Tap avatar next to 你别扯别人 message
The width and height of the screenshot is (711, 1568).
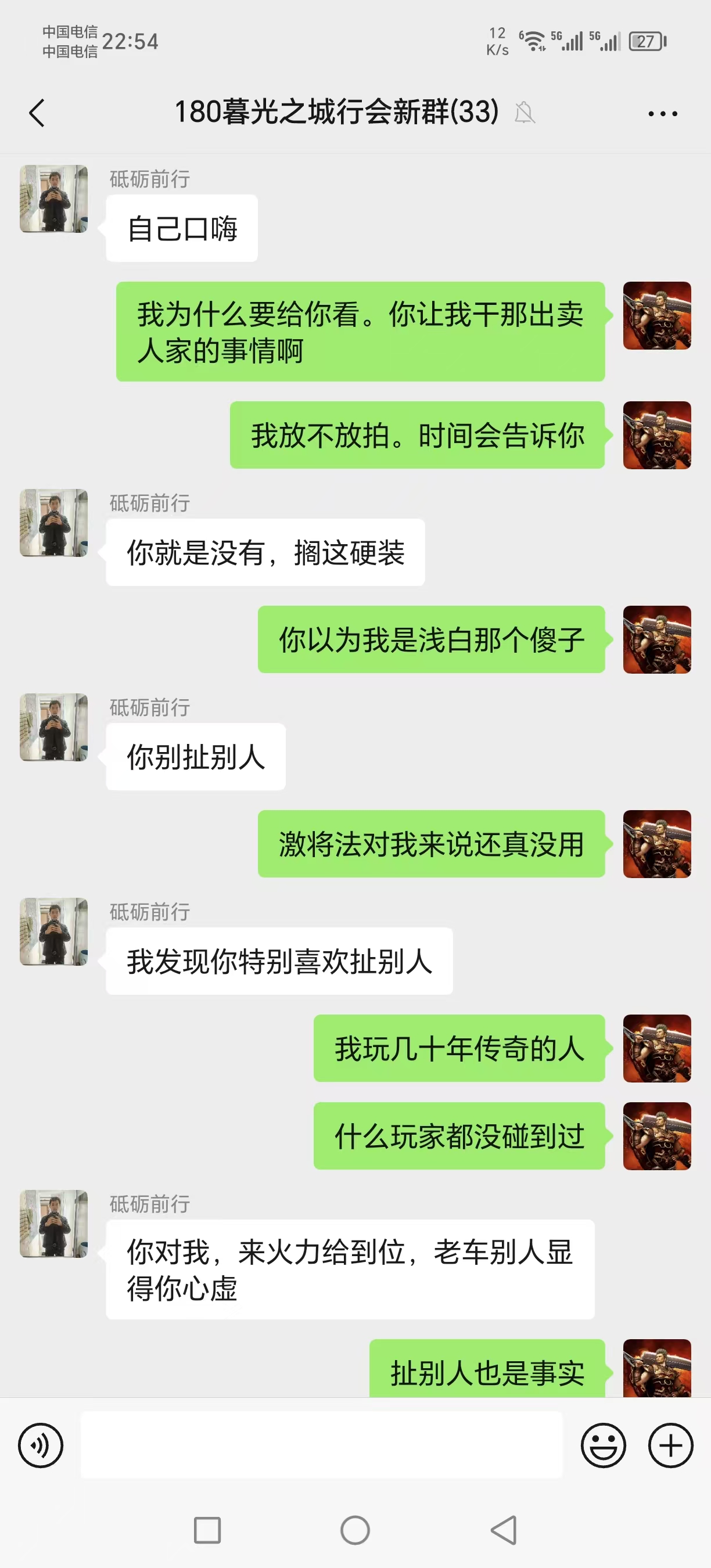(53, 727)
